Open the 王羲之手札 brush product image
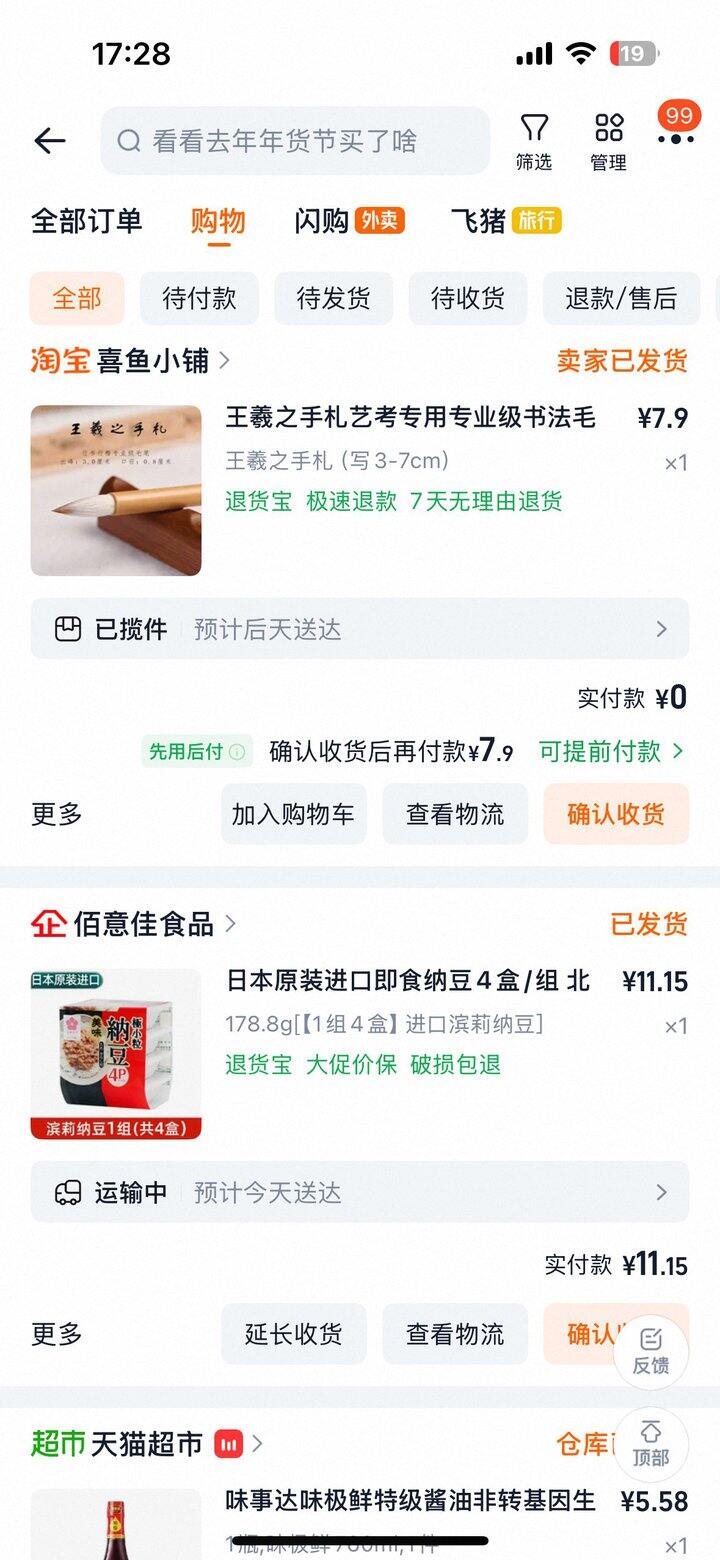The image size is (720, 1560). pyautogui.click(x=116, y=490)
